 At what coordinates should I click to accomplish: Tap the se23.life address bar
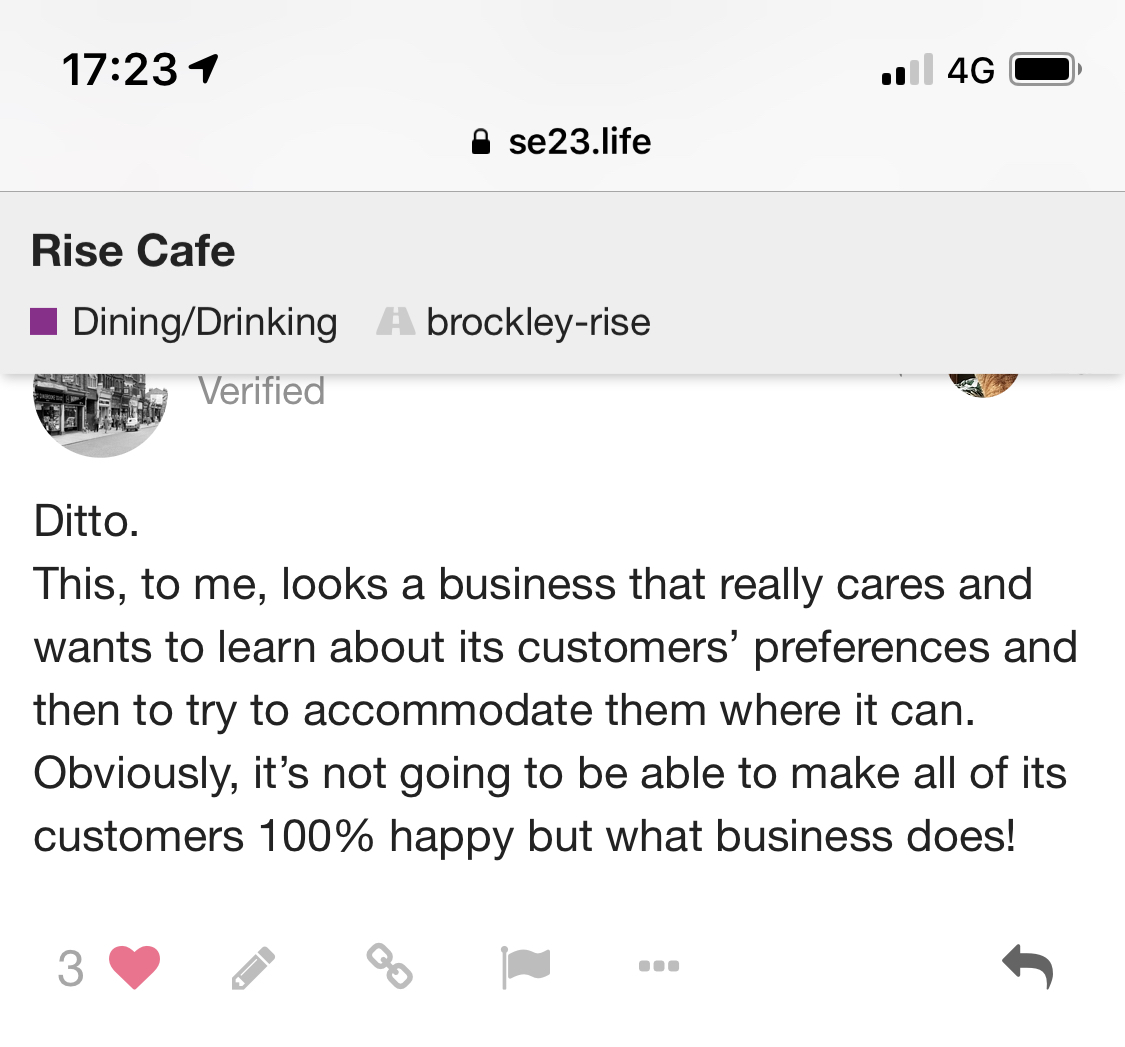tap(562, 142)
